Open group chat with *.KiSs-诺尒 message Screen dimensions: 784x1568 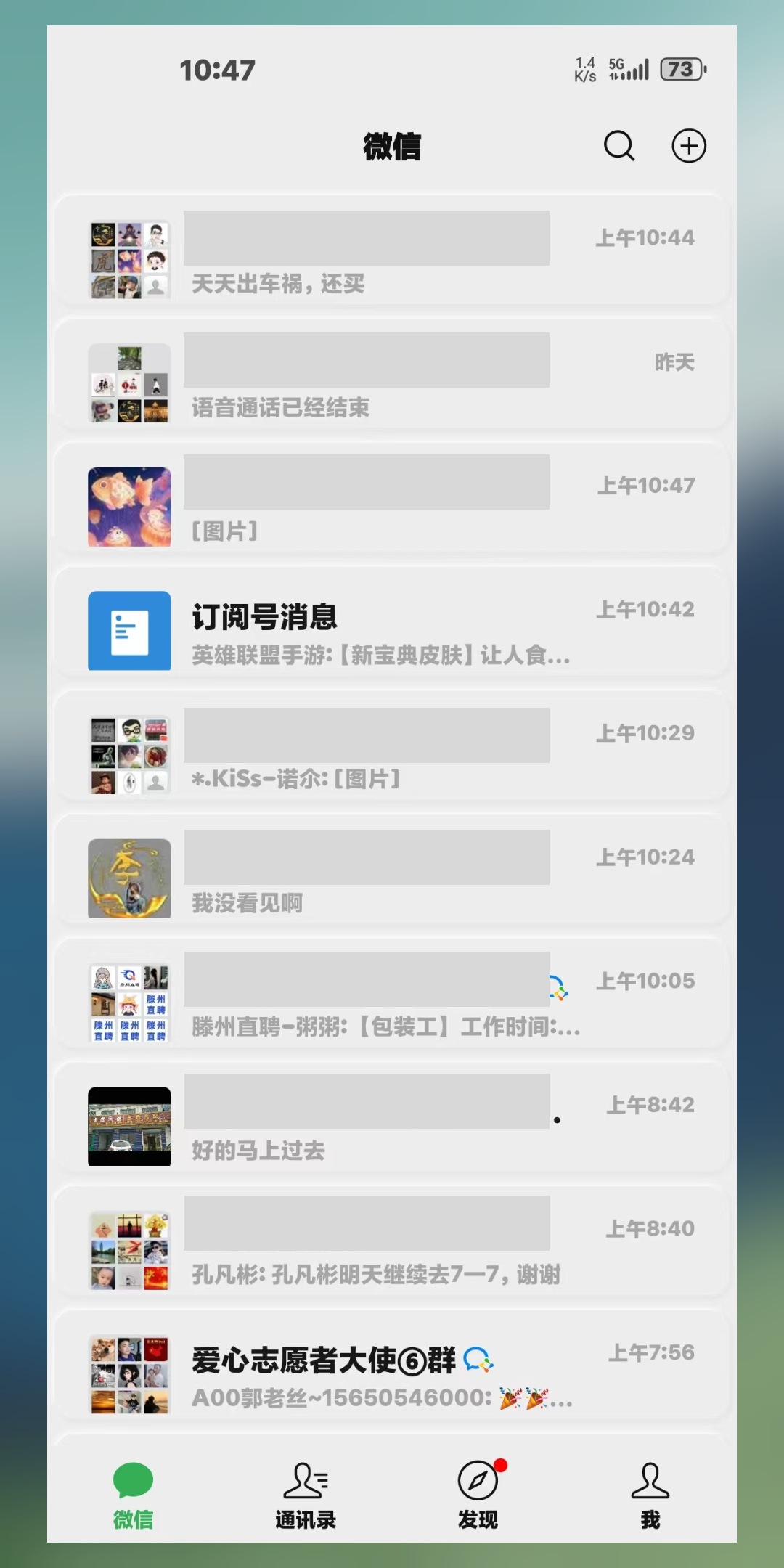392,755
